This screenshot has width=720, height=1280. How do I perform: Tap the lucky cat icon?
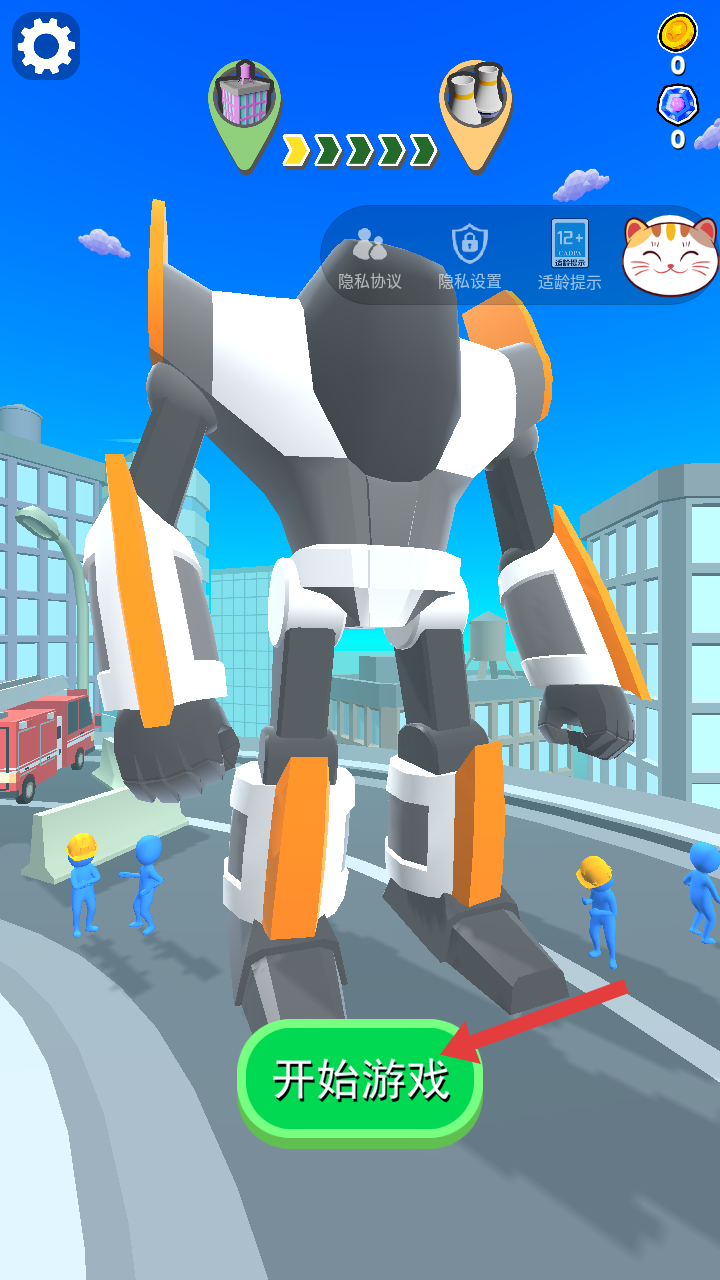click(670, 256)
